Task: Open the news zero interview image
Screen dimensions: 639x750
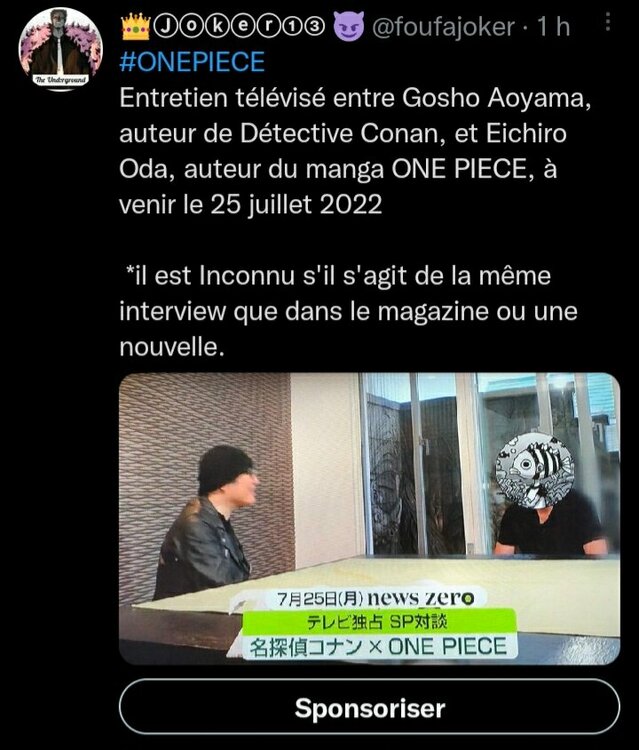Action: [369, 518]
